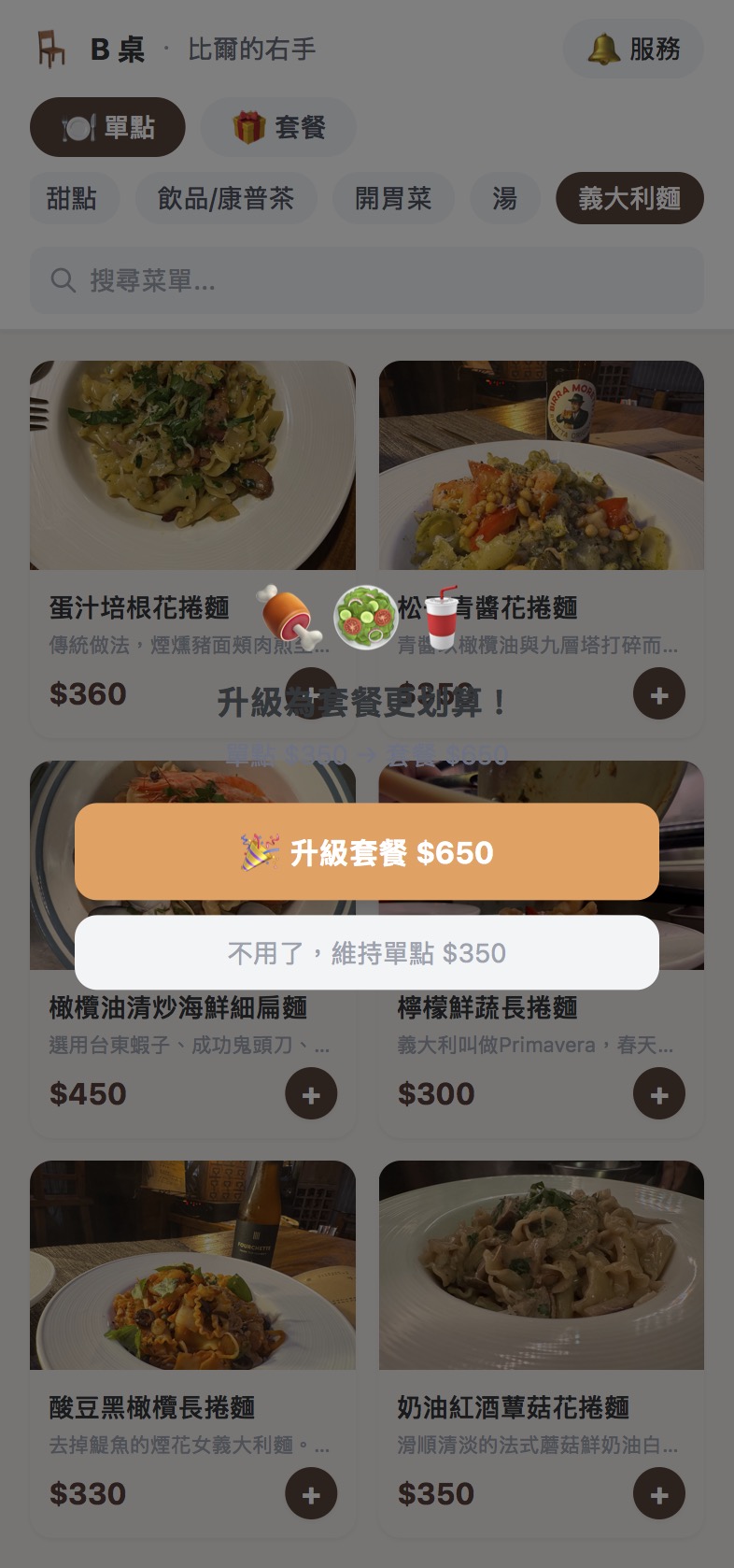
Task: Click the 搜尋菜單 search field
Action: [x=367, y=280]
